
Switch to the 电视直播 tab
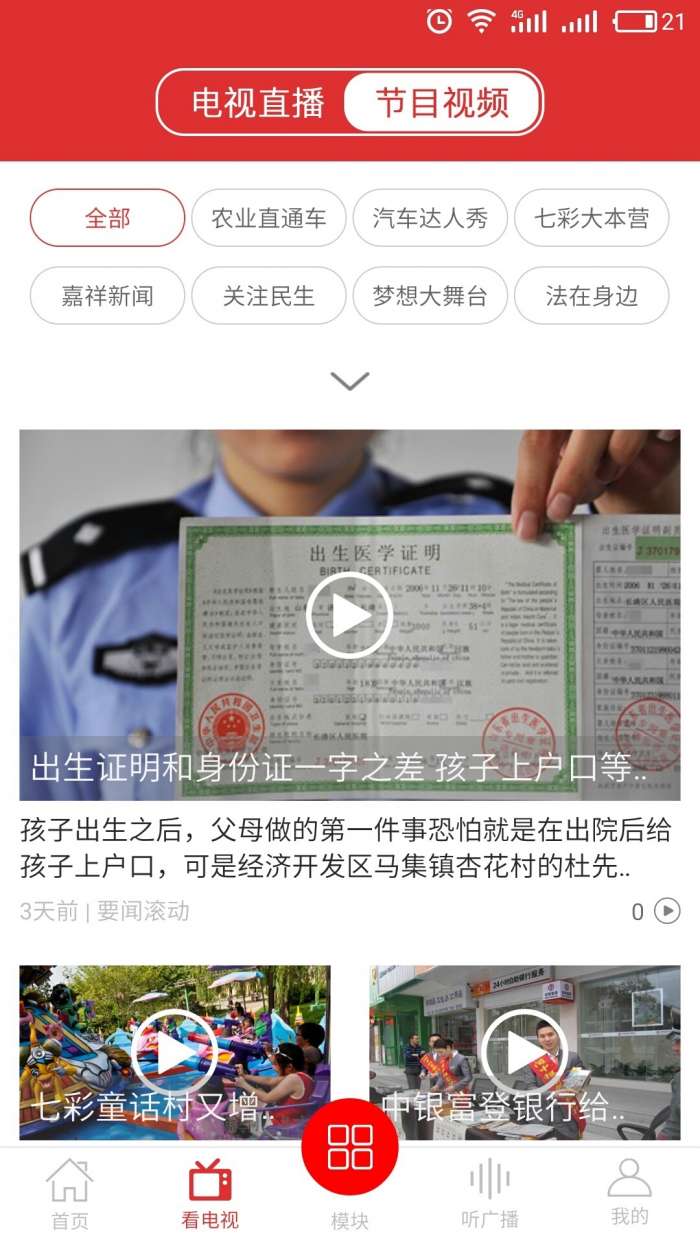(258, 103)
